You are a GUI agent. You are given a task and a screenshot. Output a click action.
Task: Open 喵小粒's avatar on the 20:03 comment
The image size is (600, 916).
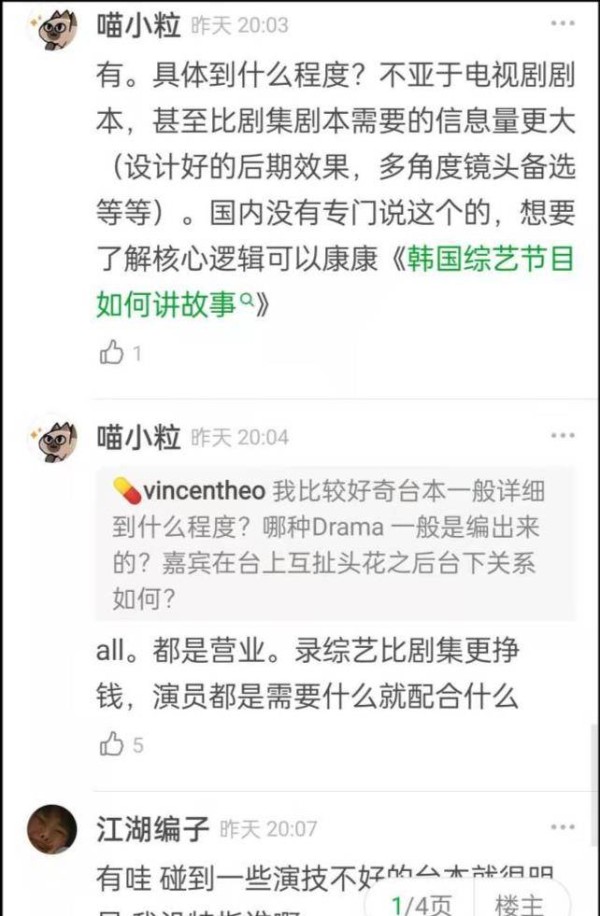pos(56,28)
